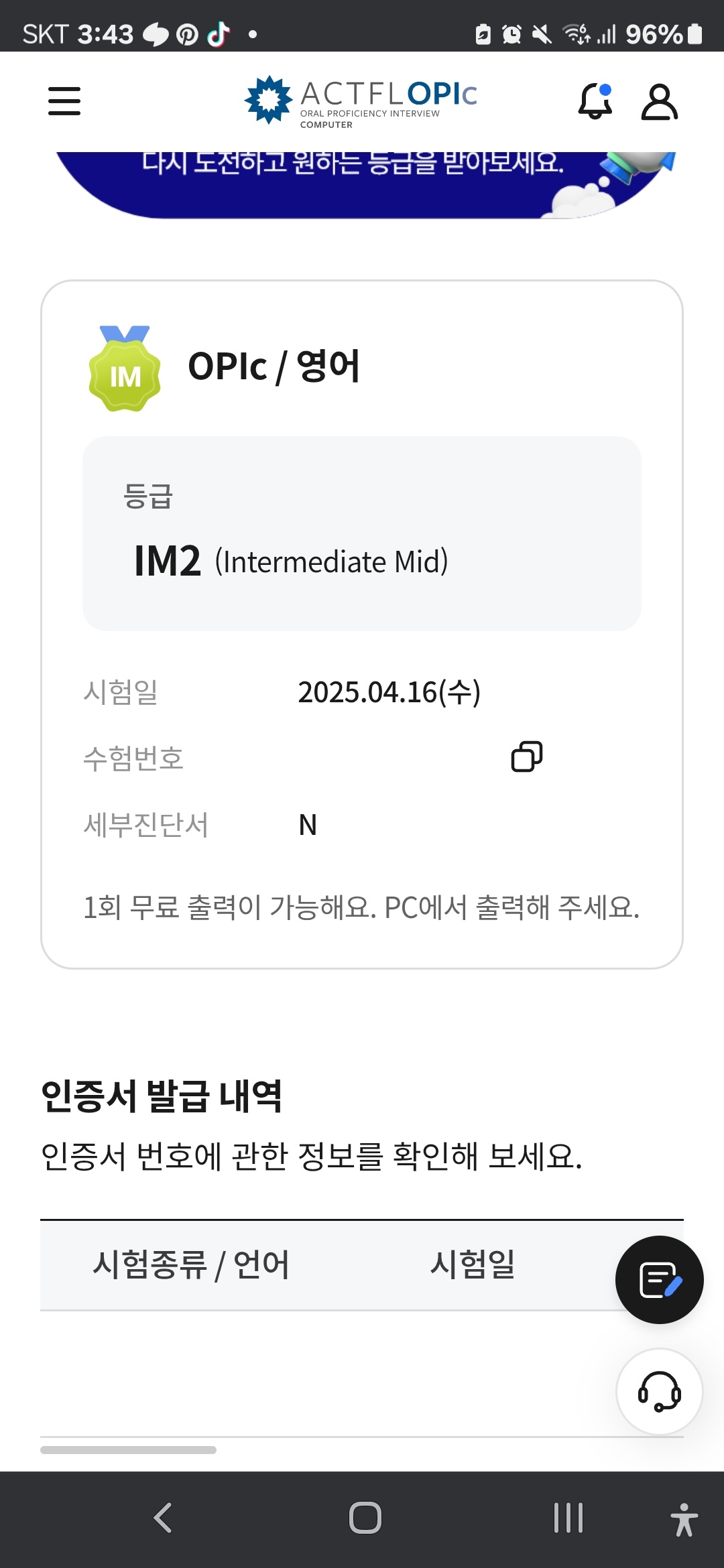Tap the accessibility icon in navigation bar

pos(684,1518)
